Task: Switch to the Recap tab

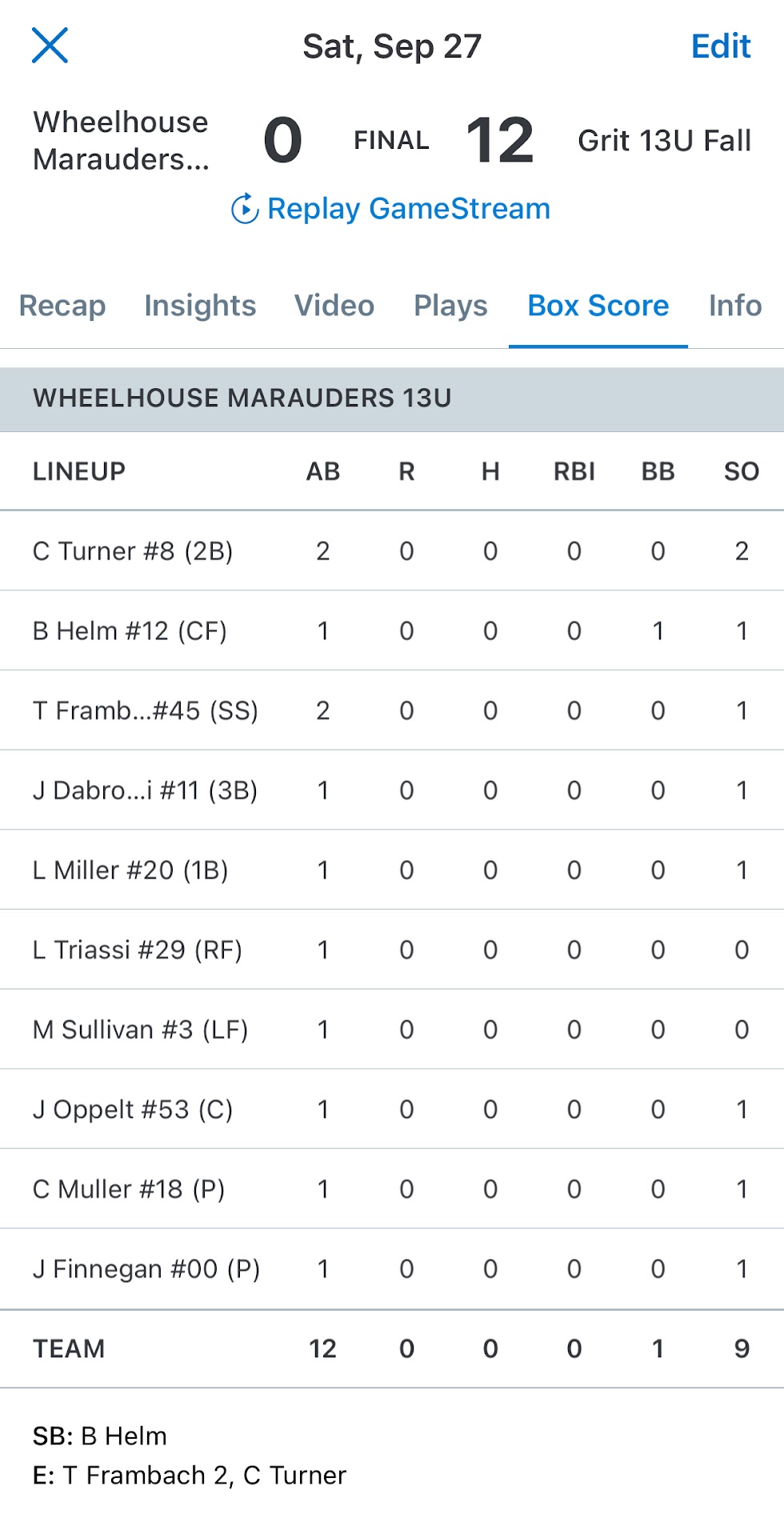Action: tap(62, 306)
